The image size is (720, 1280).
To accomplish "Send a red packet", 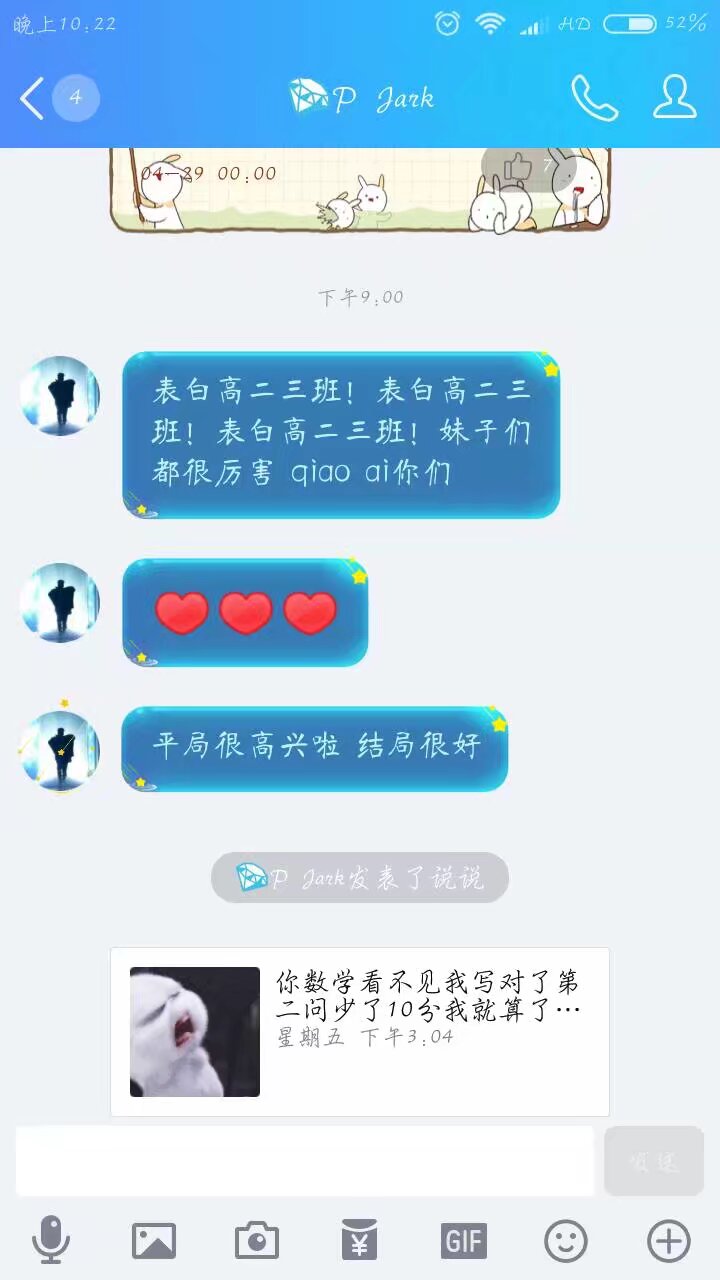I will [x=360, y=1241].
